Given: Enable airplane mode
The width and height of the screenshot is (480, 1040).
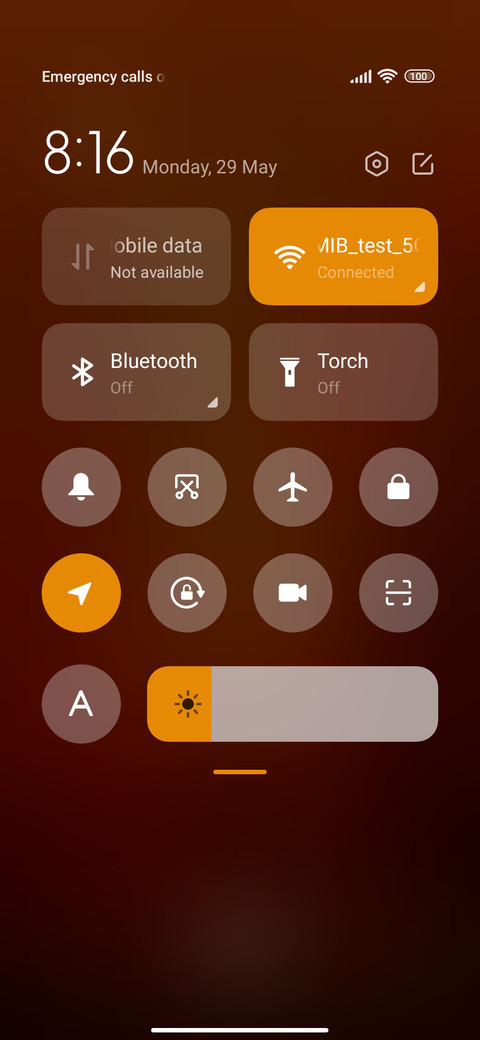Looking at the screenshot, I should coord(293,487).
